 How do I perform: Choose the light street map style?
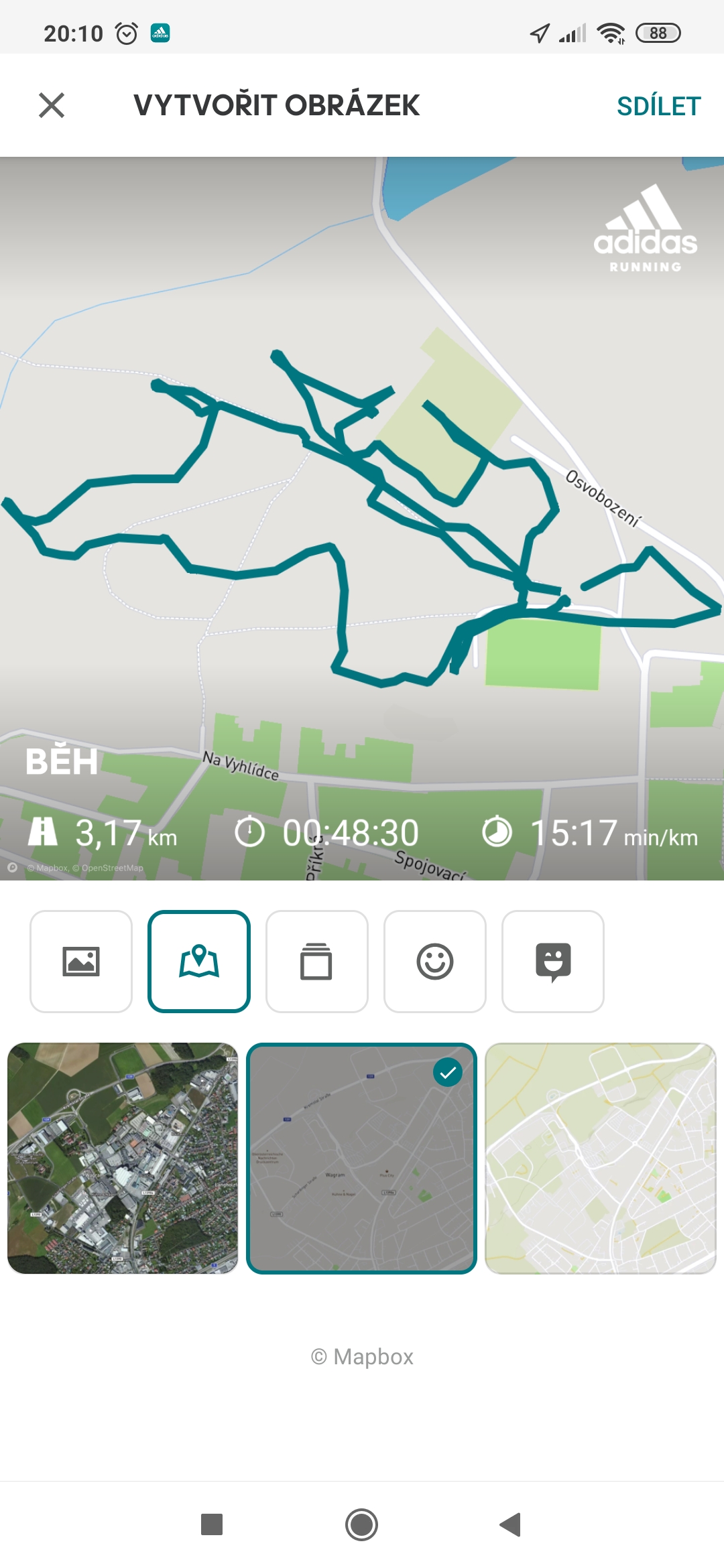(601, 1159)
